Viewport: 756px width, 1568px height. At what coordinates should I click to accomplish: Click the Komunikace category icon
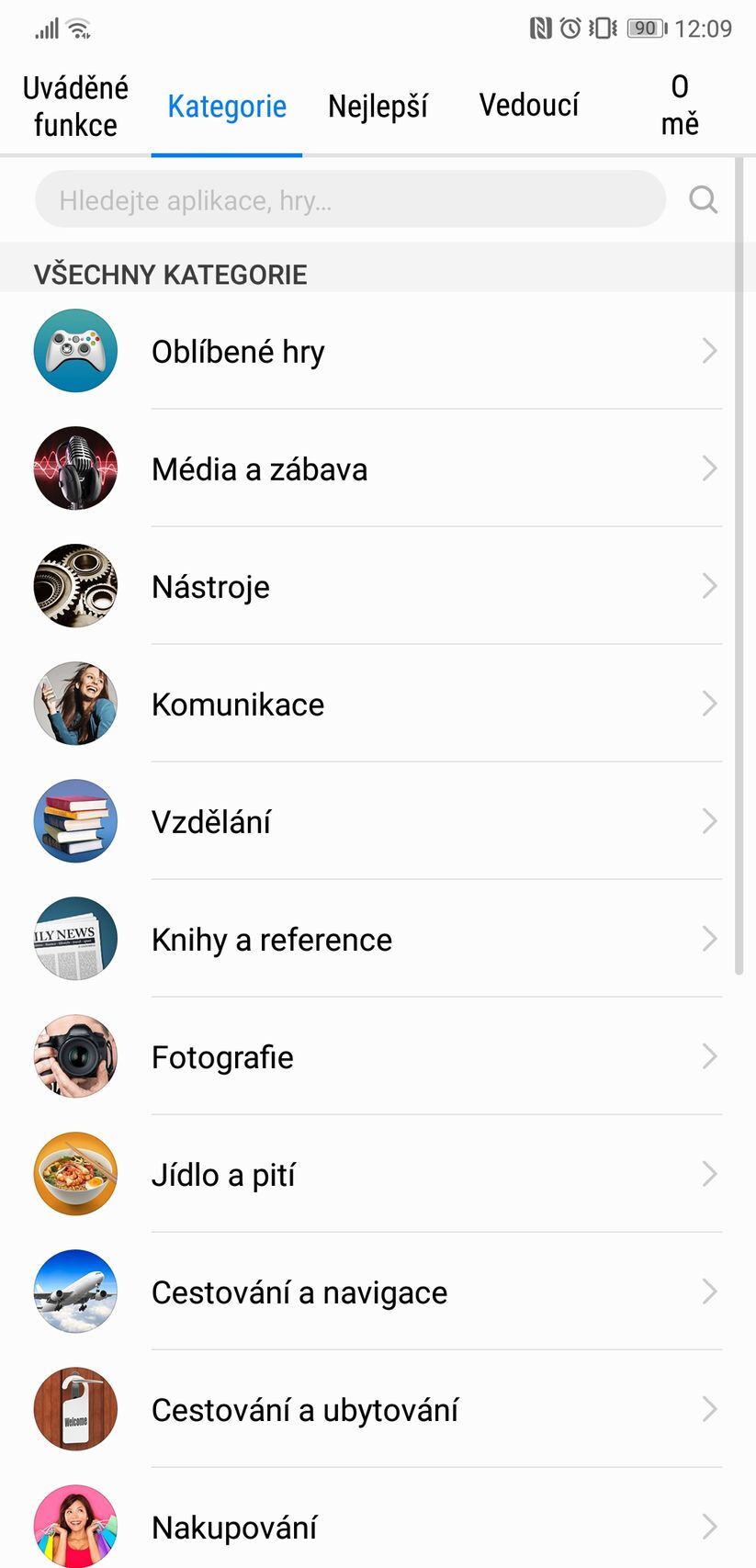click(75, 704)
